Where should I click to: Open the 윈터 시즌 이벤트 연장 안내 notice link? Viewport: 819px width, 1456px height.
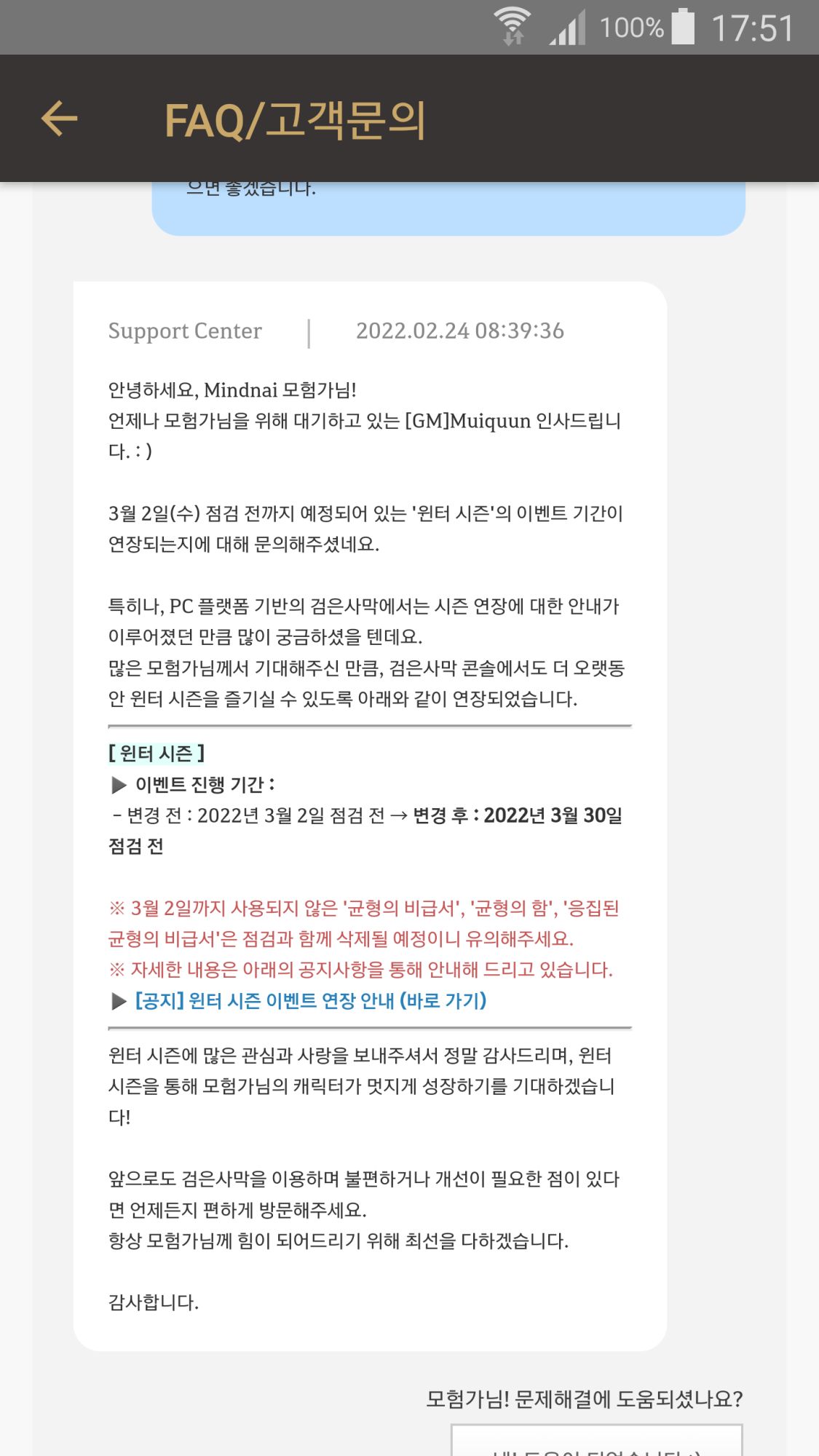pyautogui.click(x=310, y=1001)
